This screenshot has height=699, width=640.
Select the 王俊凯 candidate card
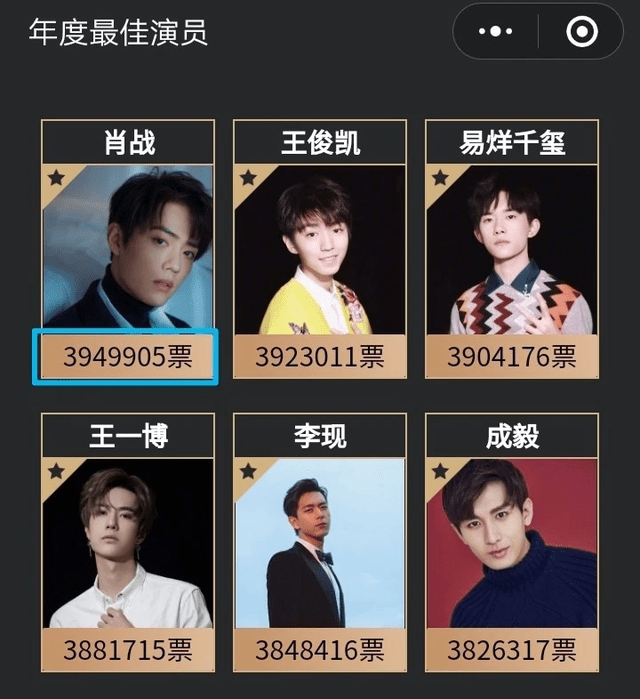pyautogui.click(x=319, y=248)
